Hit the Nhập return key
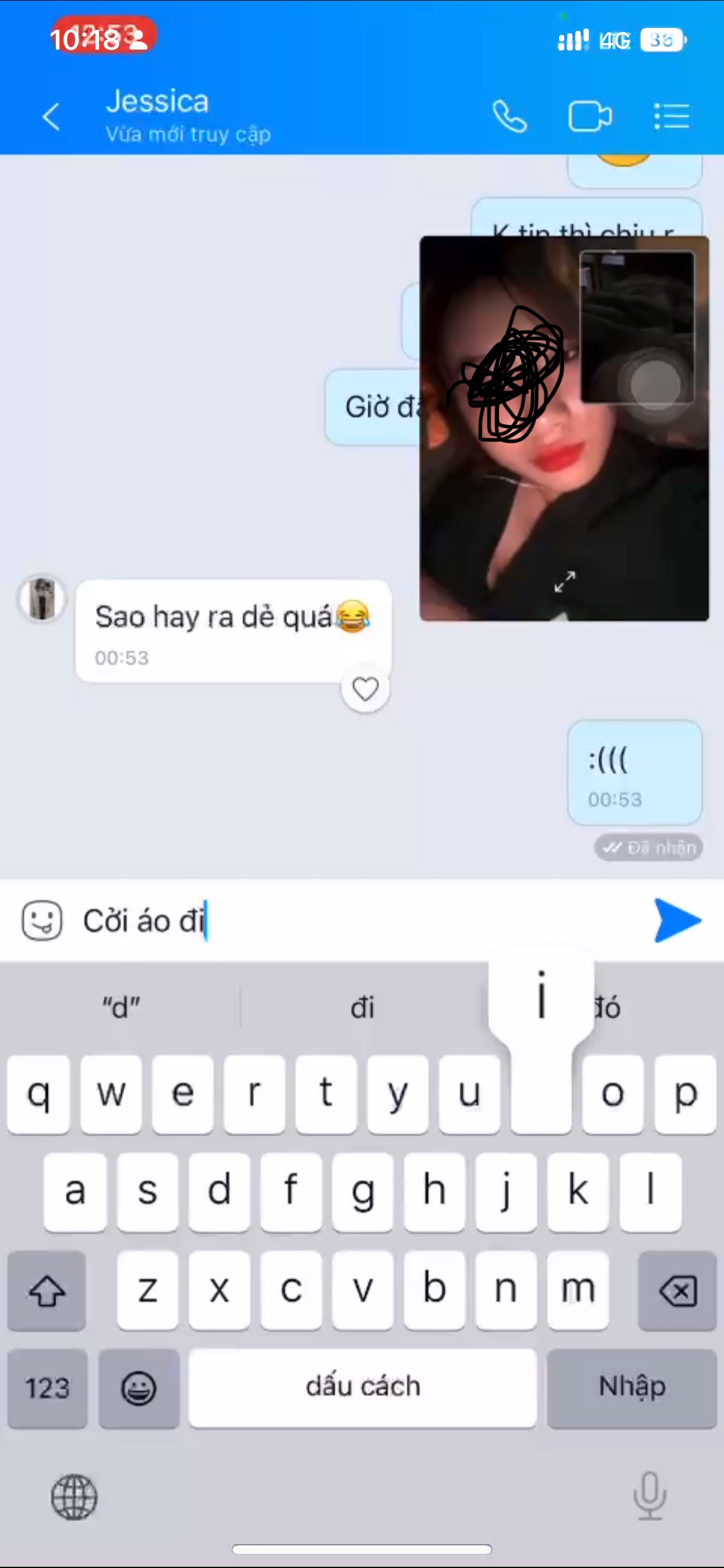The height and width of the screenshot is (1568, 724). 631,1387
